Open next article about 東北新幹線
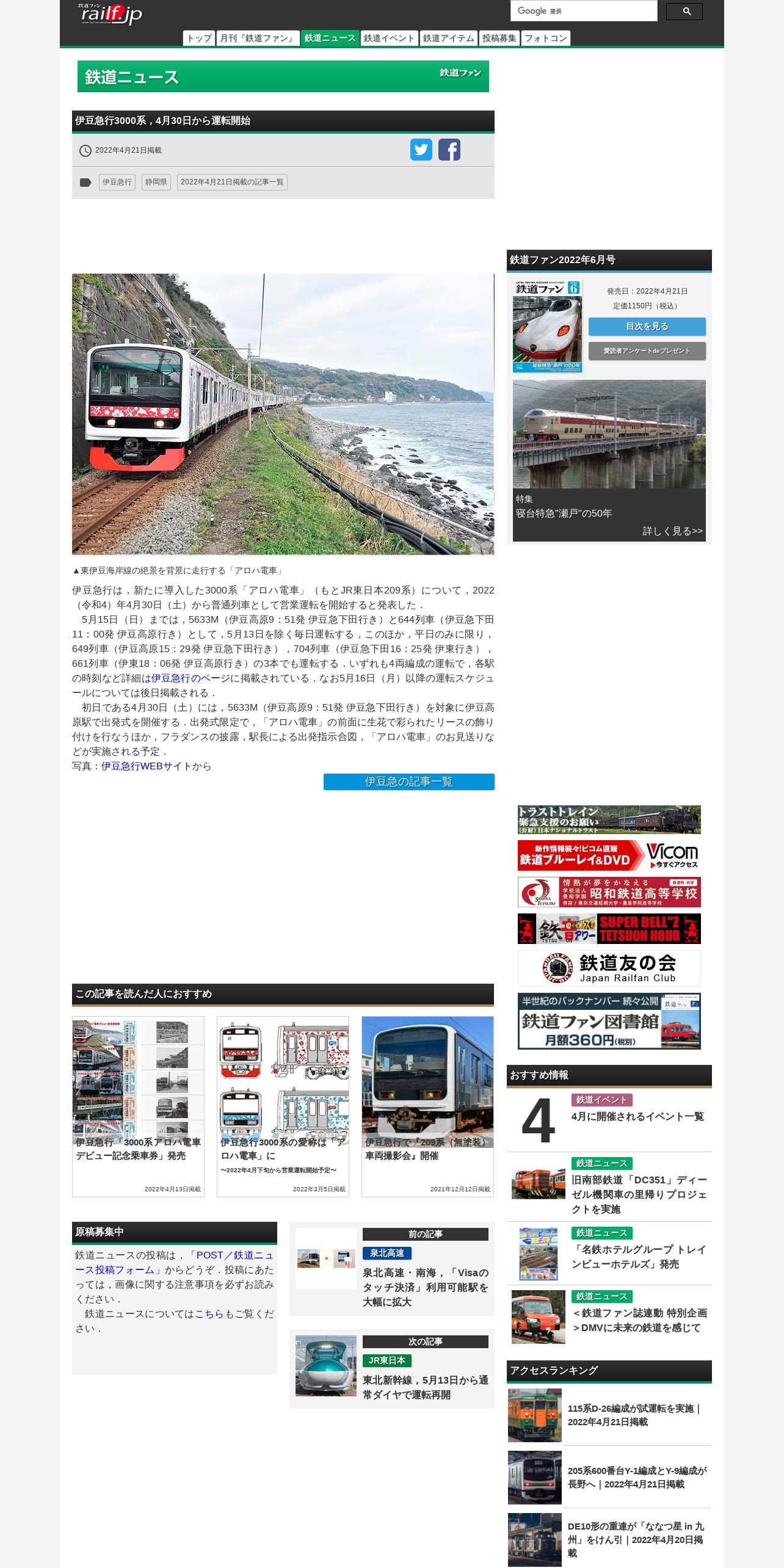This screenshot has height=1568, width=784. tap(392, 1369)
